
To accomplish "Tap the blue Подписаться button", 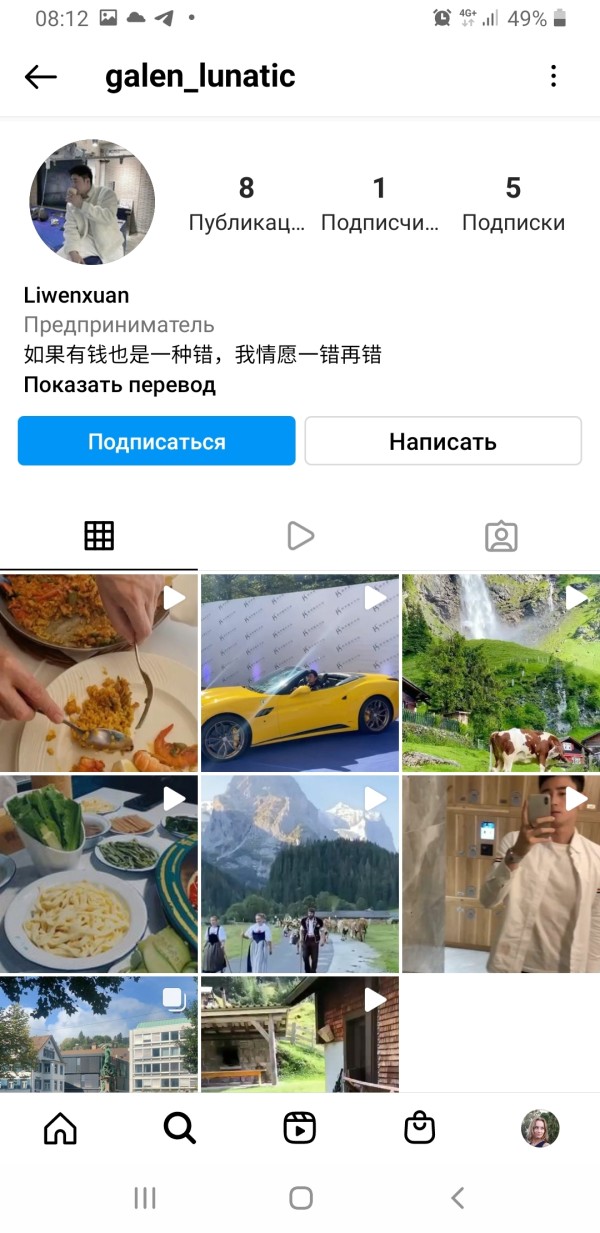I will tap(157, 441).
